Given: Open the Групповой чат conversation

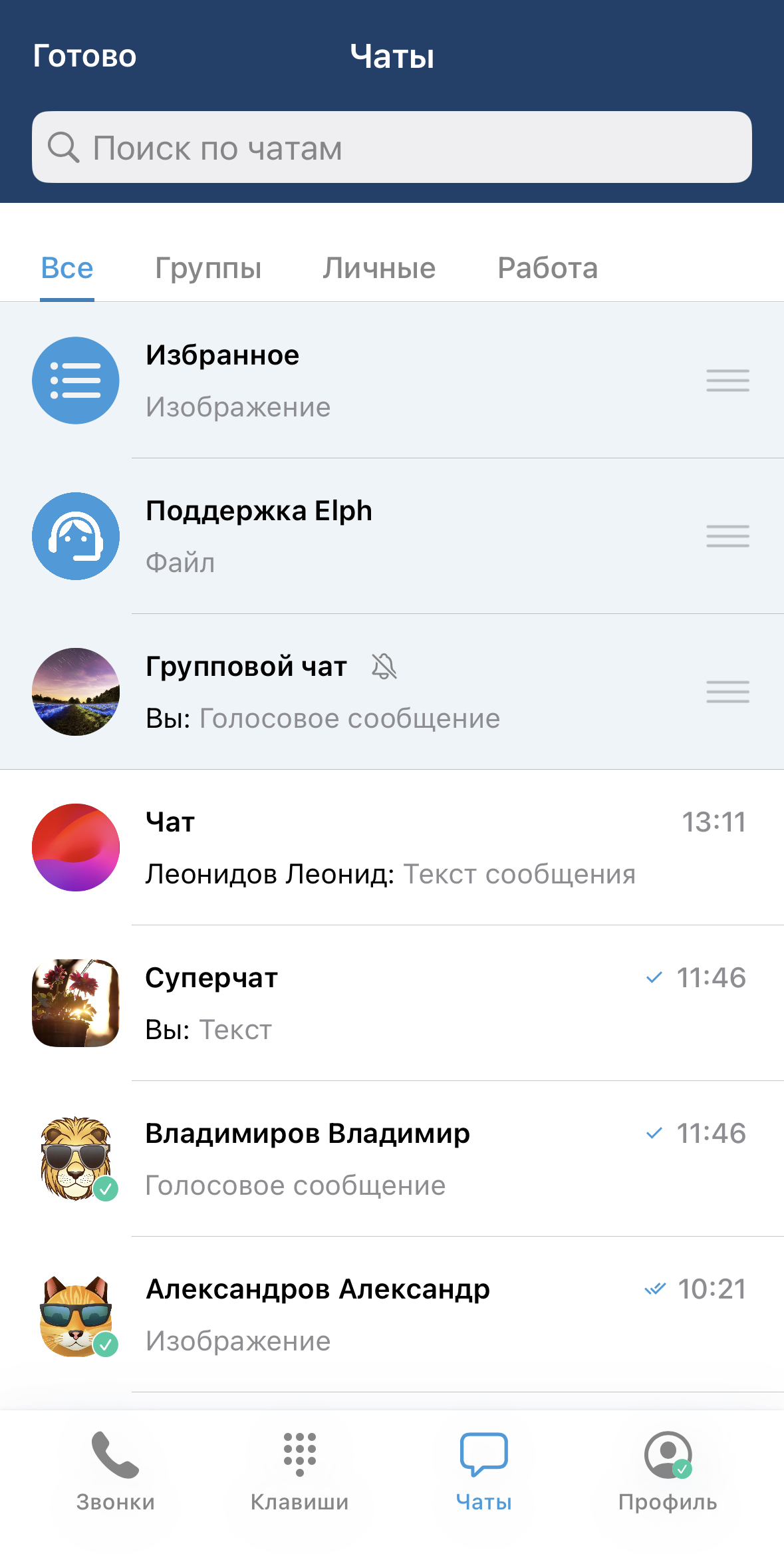Looking at the screenshot, I should 332,692.
